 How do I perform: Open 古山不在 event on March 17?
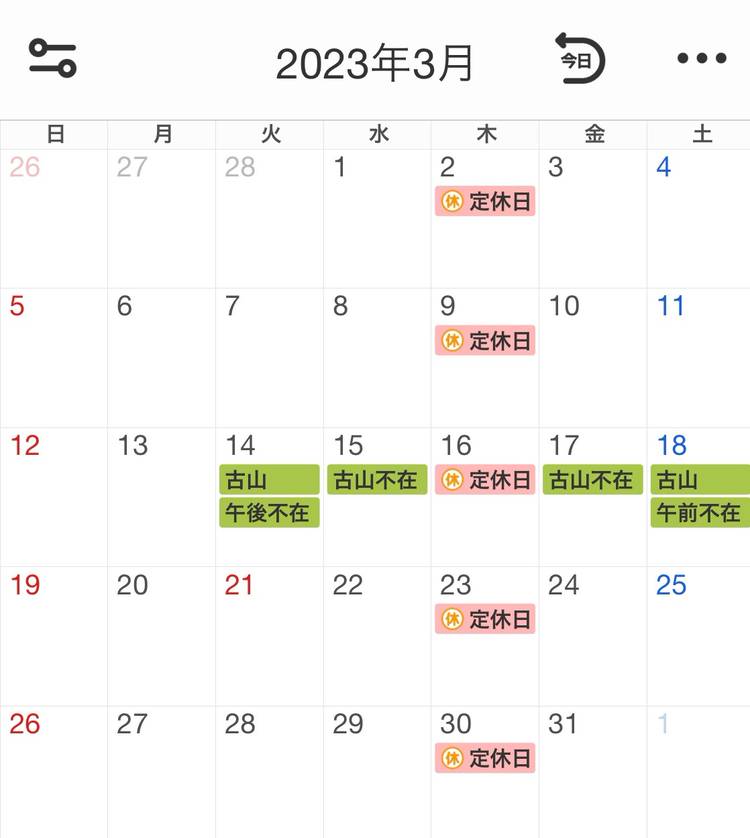click(593, 480)
